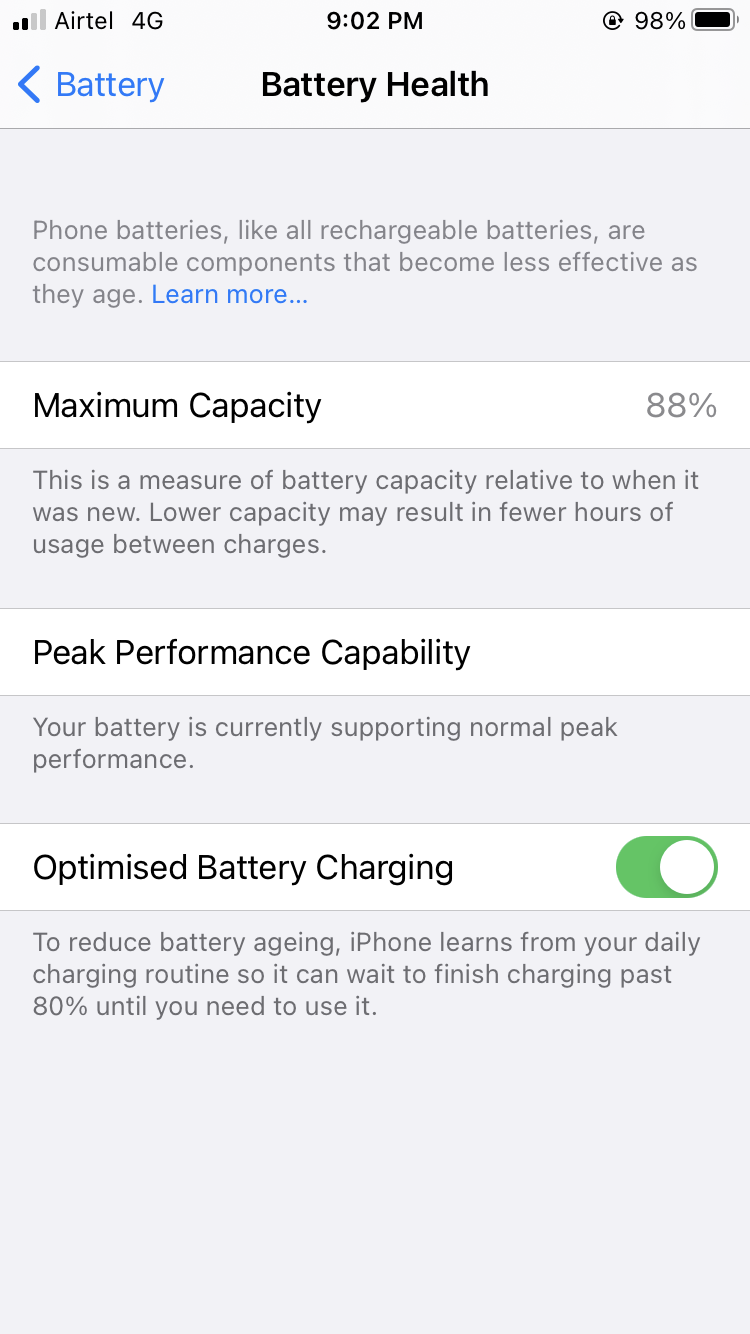Tap the 88% capacity value
Screen dimensions: 750x1334
click(681, 405)
